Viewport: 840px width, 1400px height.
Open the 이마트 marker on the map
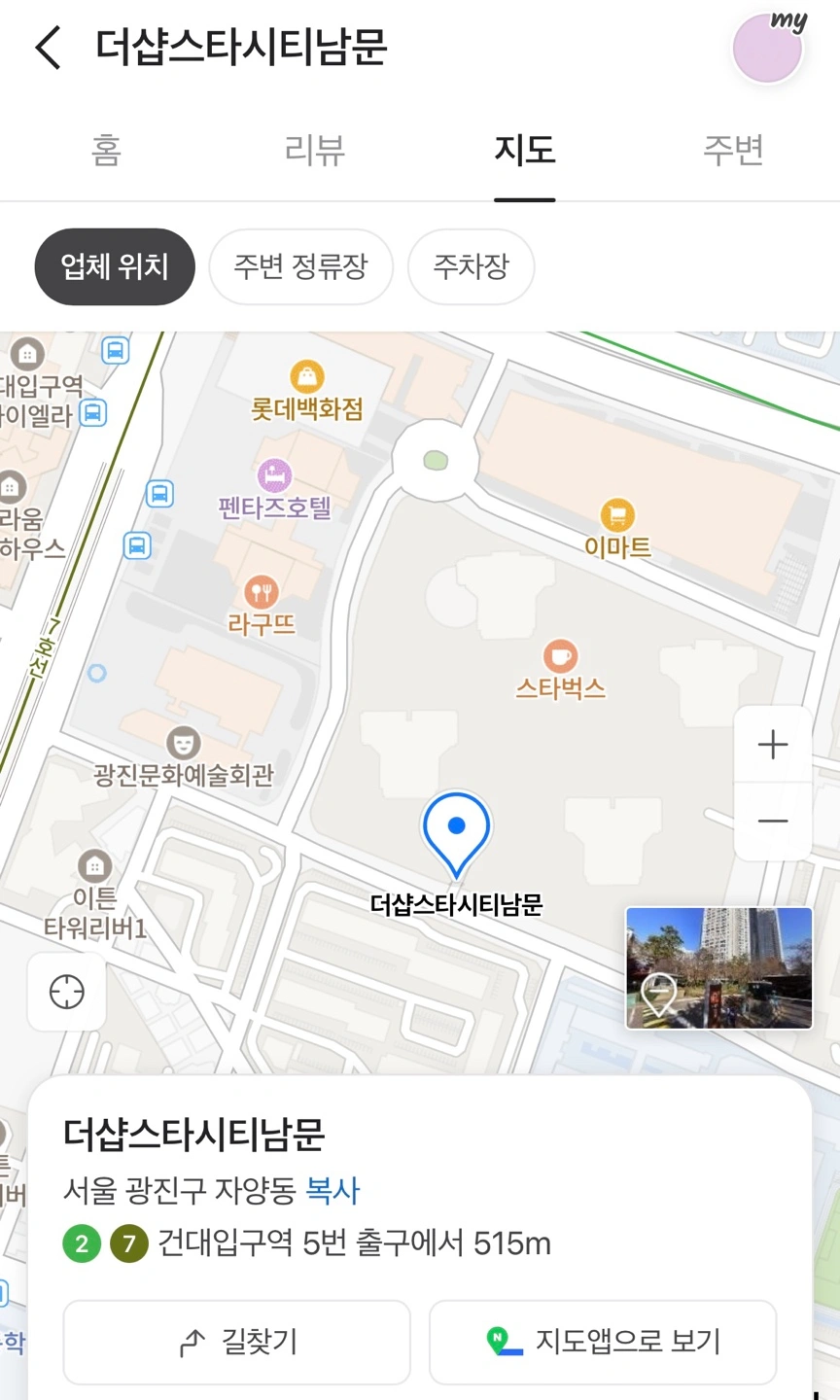coord(617,516)
